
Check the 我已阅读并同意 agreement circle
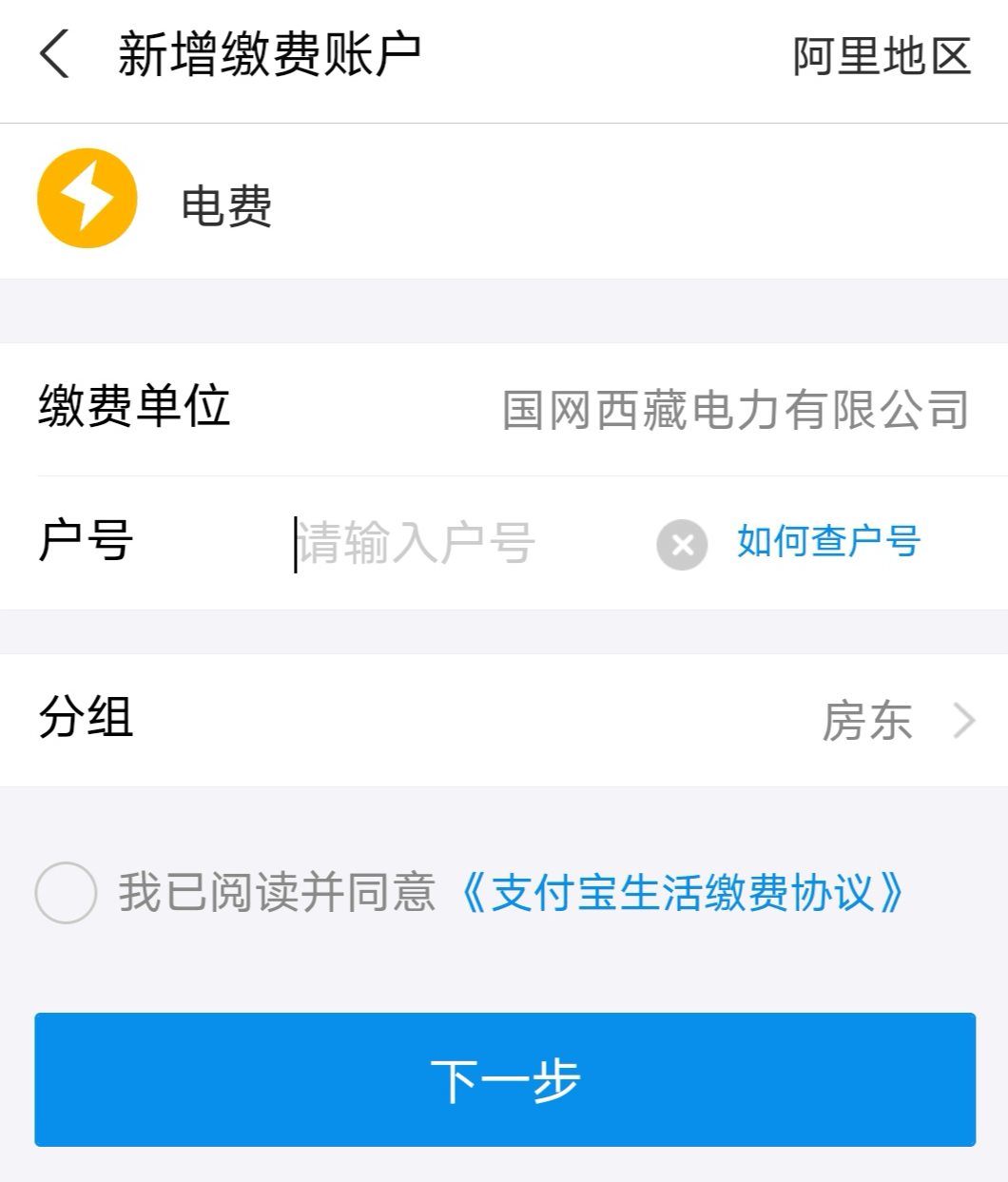66,893
